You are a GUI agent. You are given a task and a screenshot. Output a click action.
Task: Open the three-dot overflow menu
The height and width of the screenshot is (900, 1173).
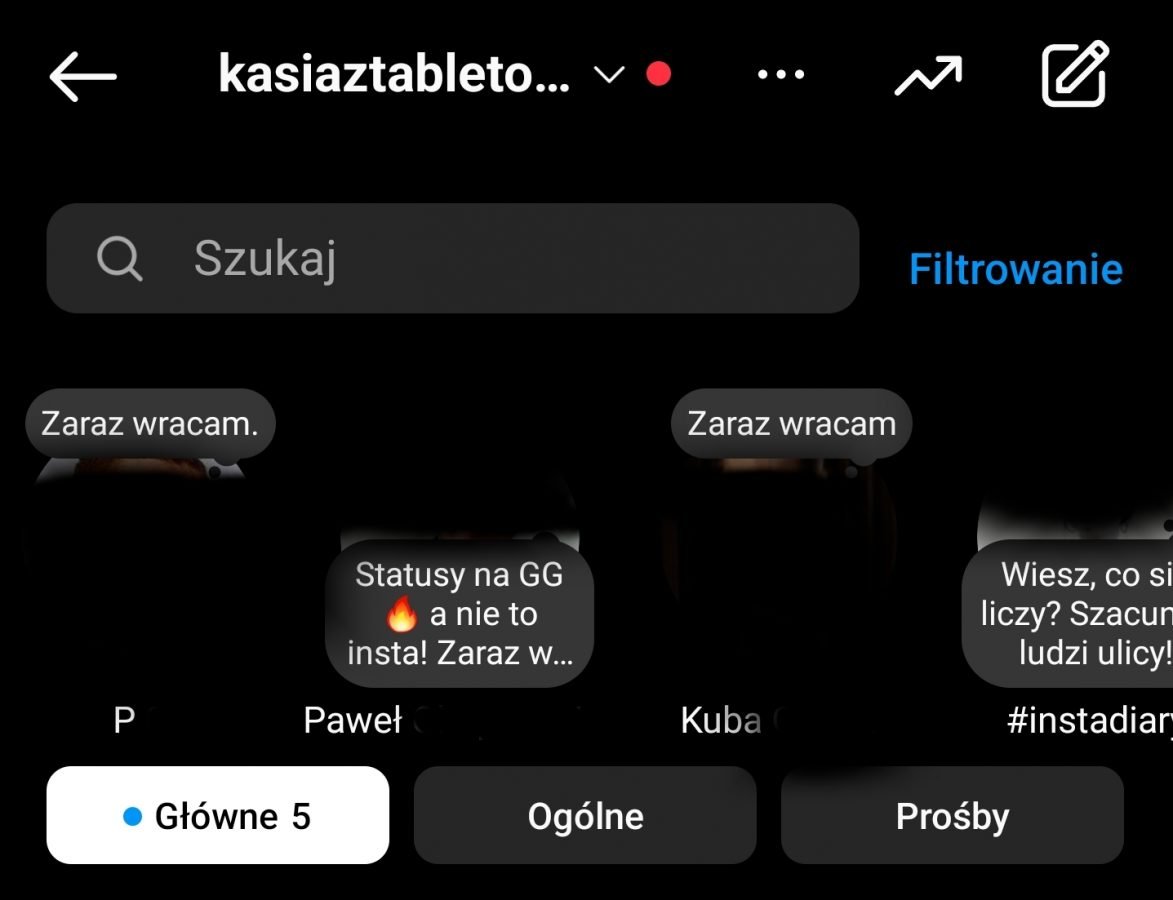point(781,75)
